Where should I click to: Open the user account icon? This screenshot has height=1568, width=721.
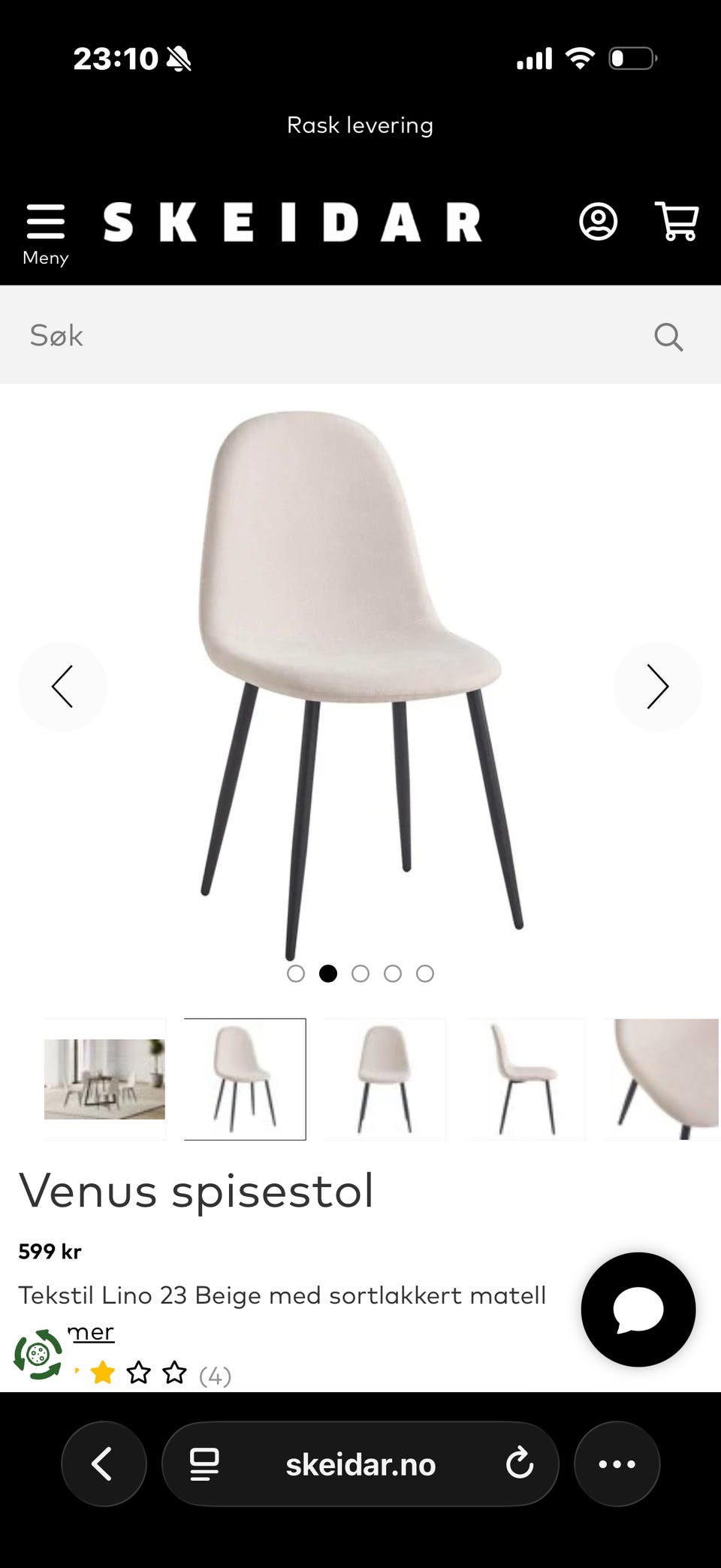pos(599,222)
